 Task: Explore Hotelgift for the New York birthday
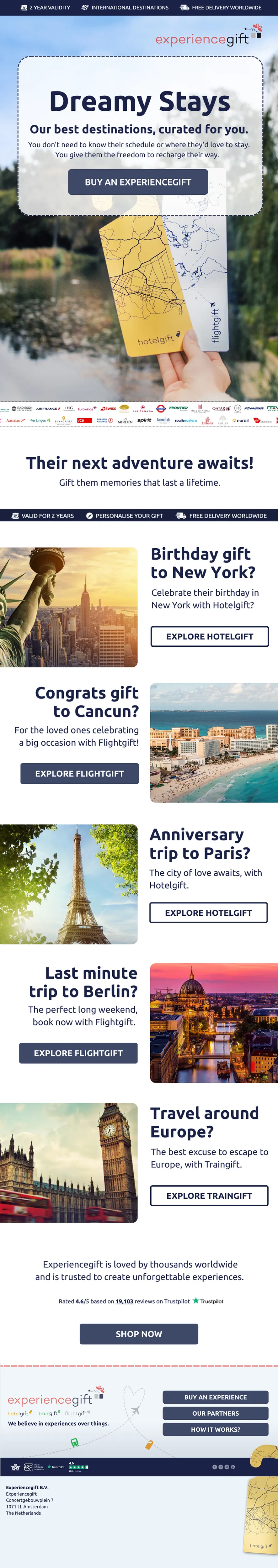209,636
